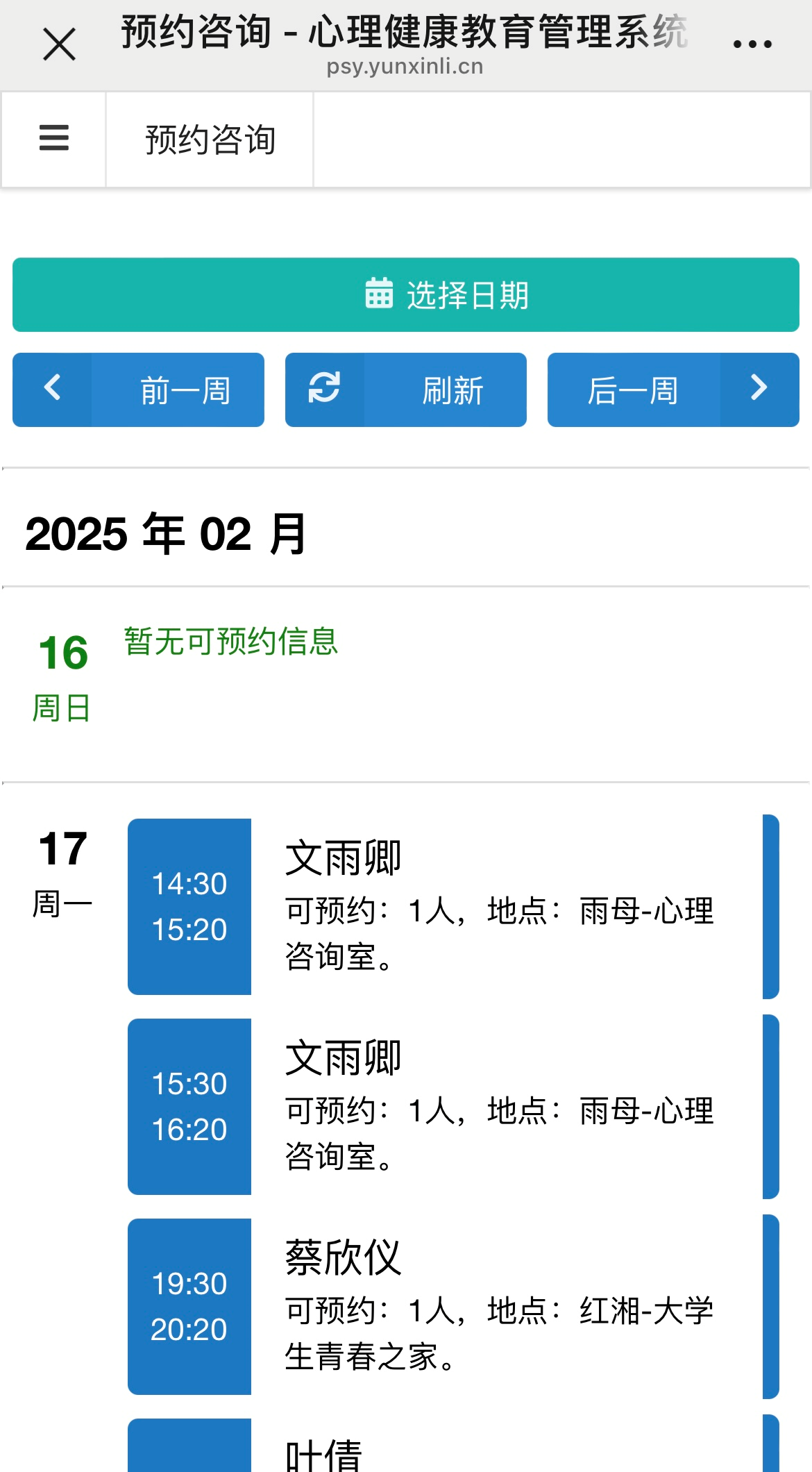This screenshot has height=1472, width=812.
Task: Open the three-dot overflow menu
Action: click(752, 45)
